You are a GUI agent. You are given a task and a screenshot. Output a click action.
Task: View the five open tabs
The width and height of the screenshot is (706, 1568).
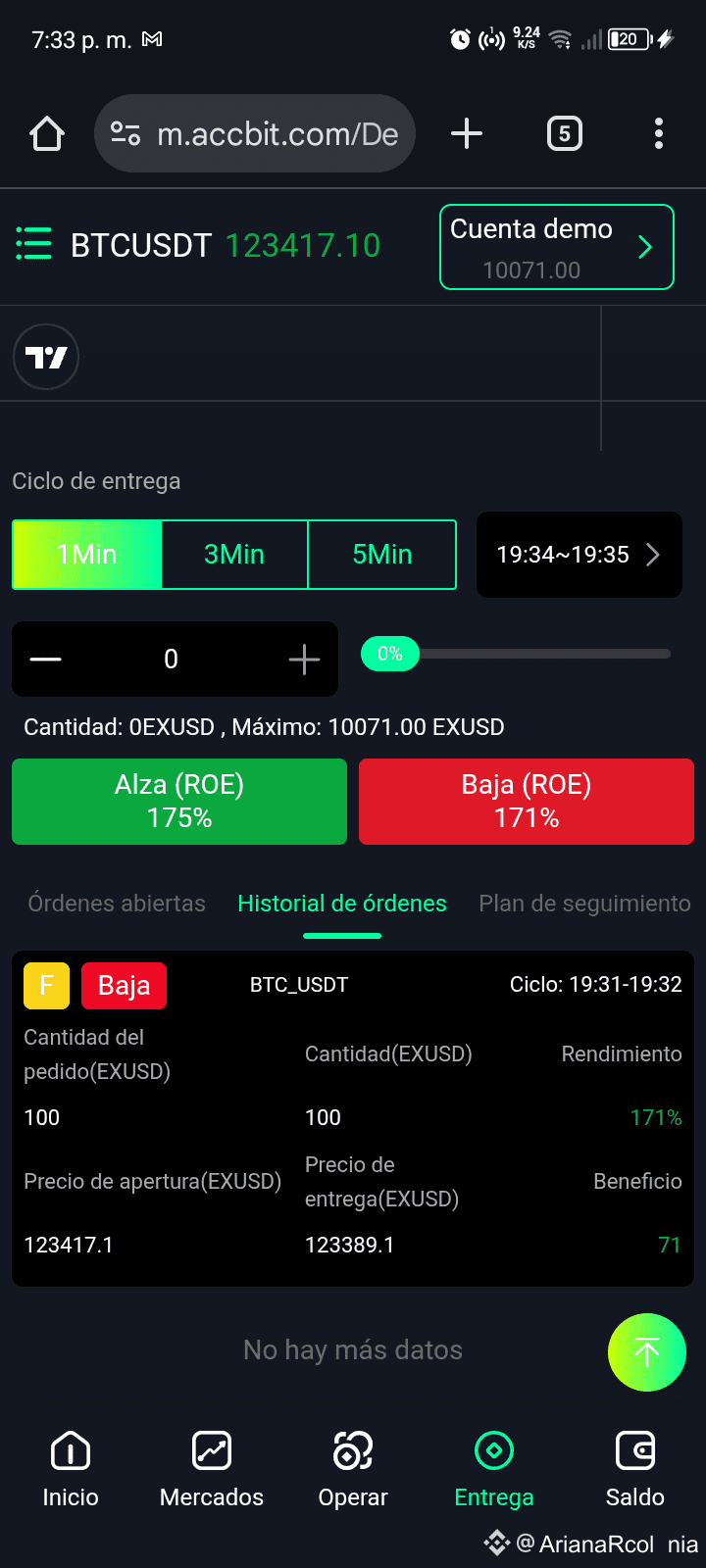click(x=564, y=133)
